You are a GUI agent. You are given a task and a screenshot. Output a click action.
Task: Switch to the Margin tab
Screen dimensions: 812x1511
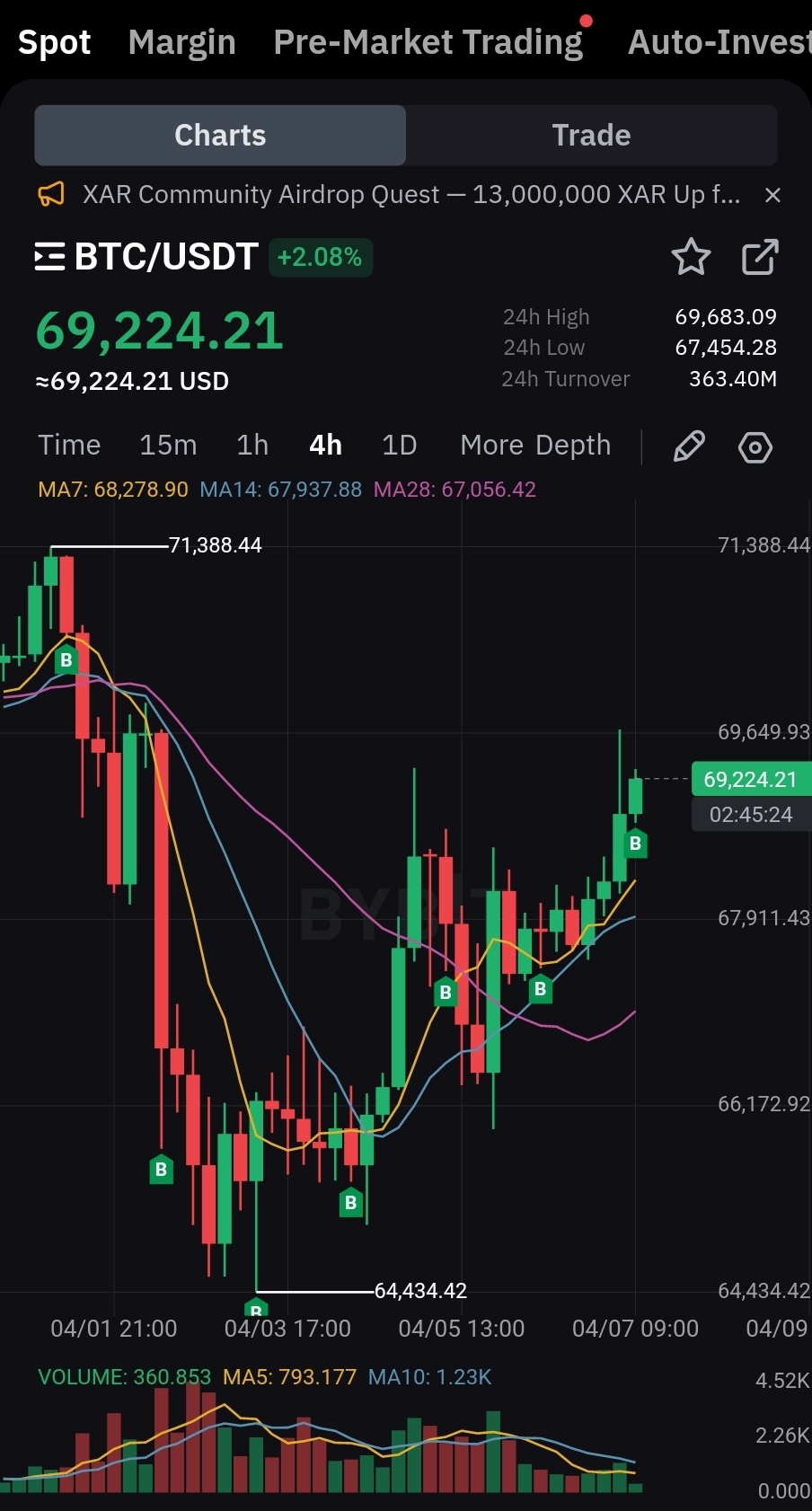[181, 42]
